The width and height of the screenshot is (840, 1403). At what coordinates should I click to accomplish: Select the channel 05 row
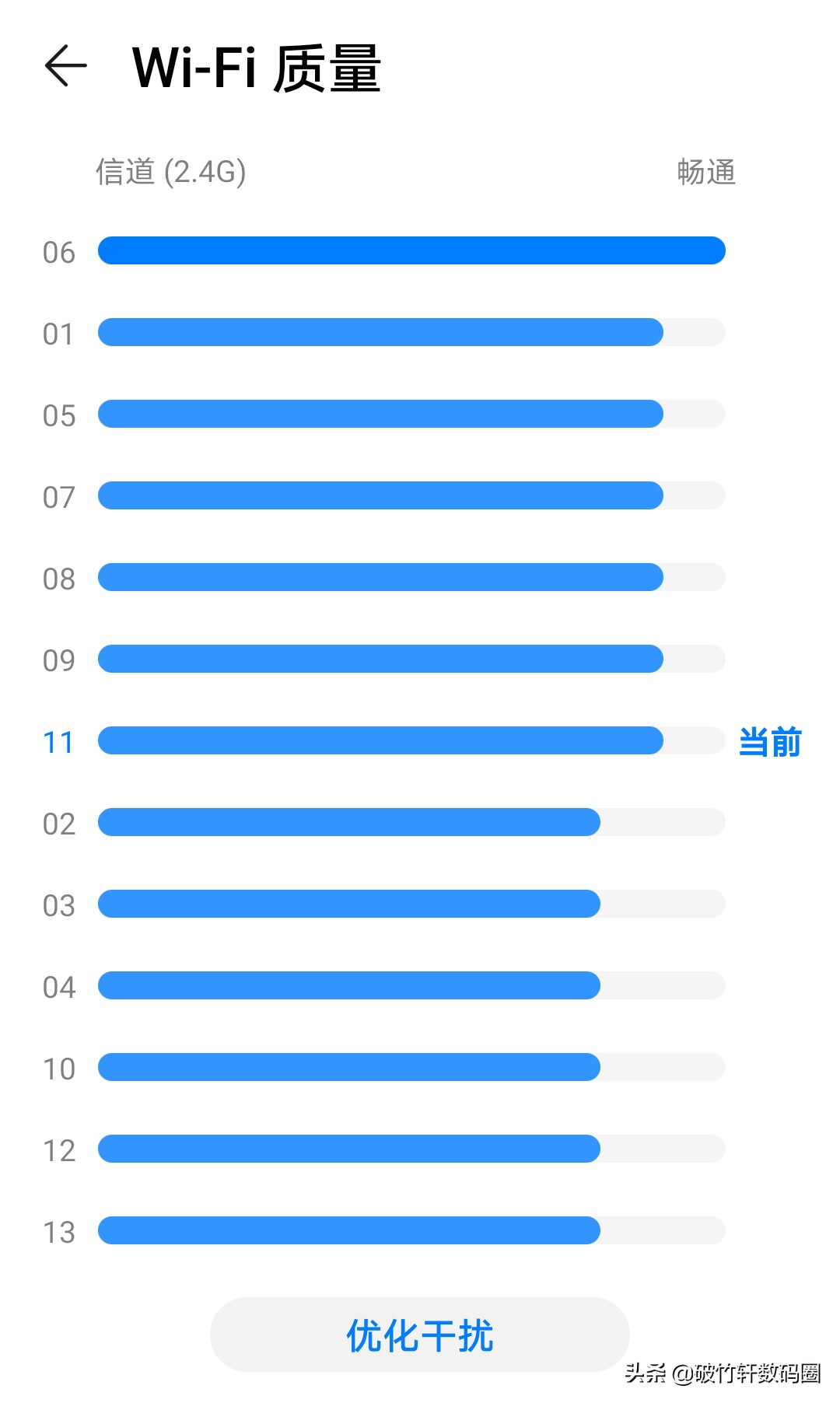pyautogui.click(x=380, y=415)
